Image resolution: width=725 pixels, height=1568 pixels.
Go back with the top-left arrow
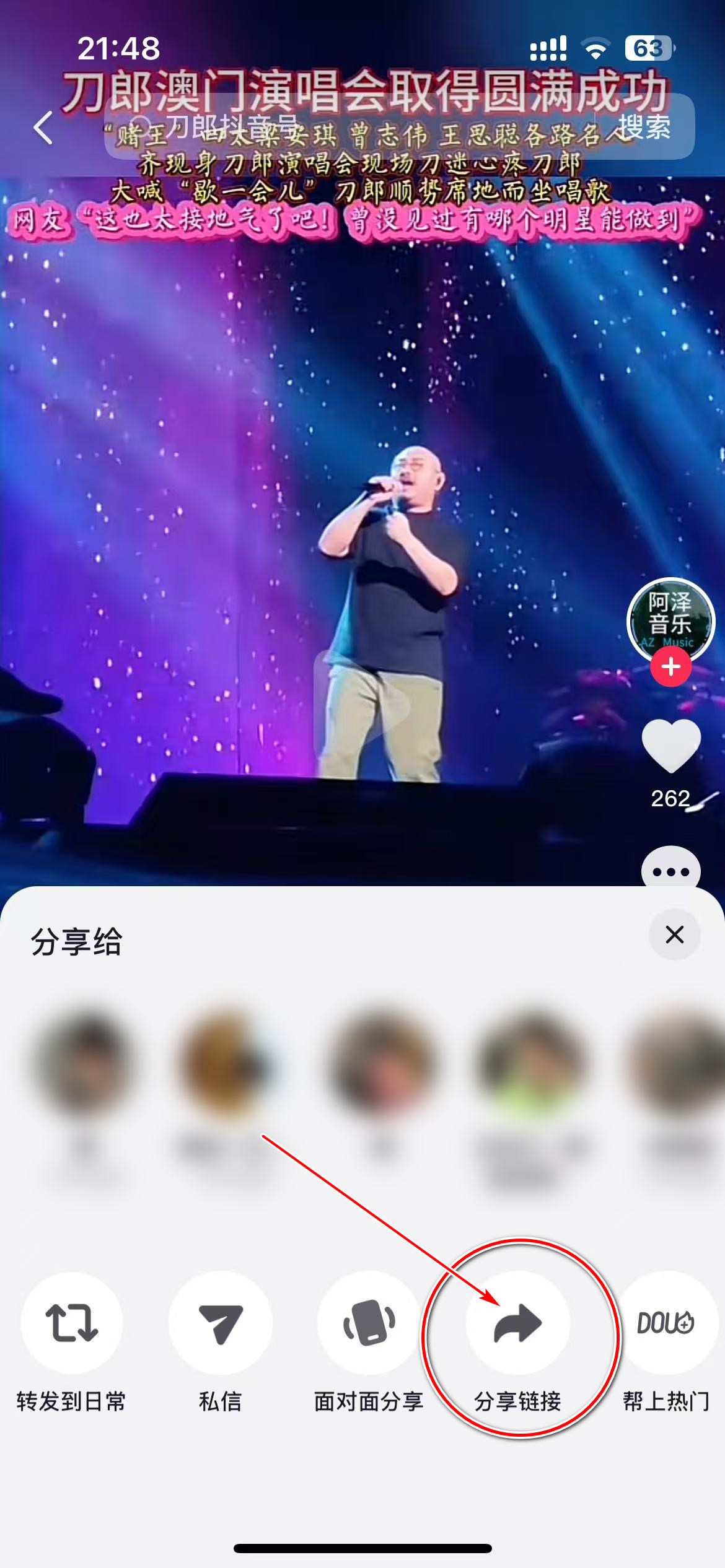point(43,128)
